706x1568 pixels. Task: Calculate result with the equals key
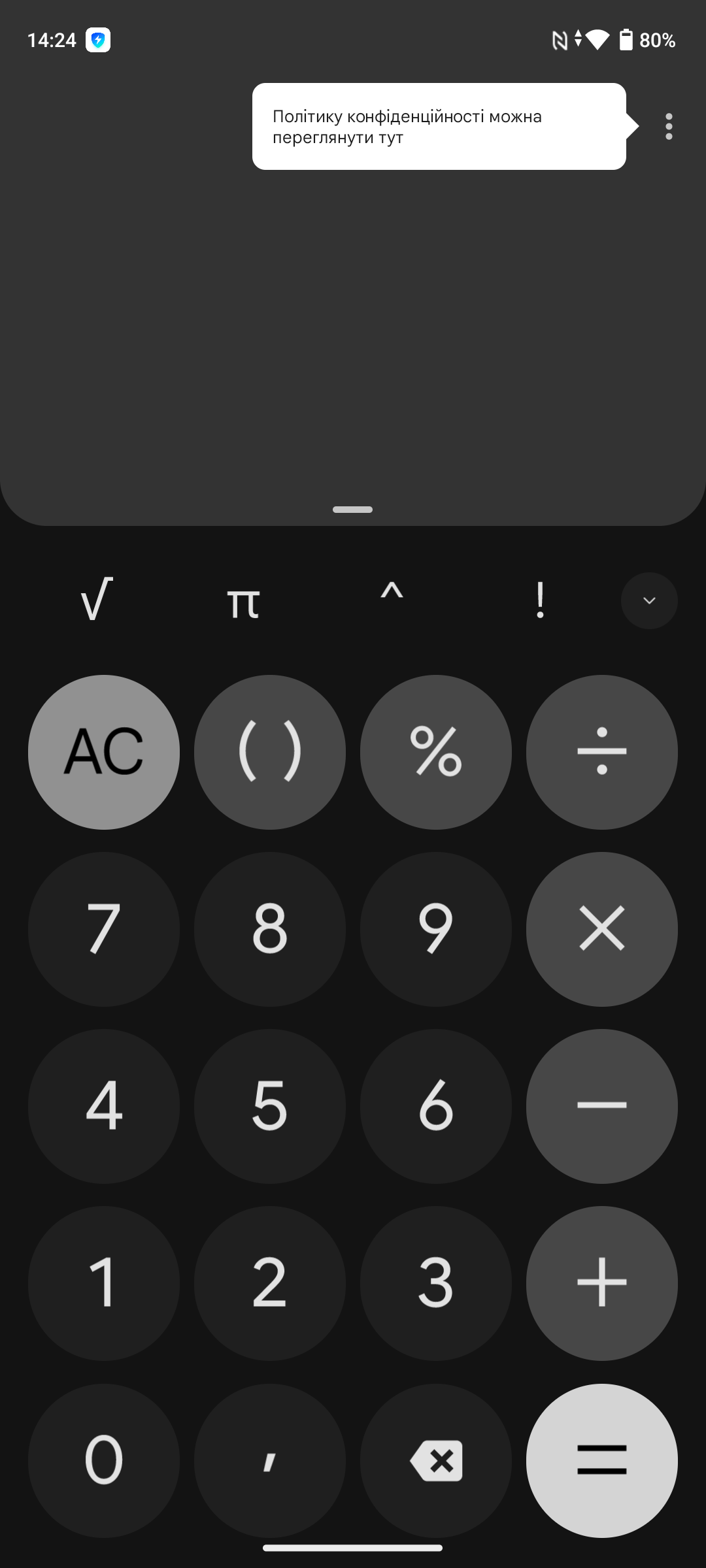(601, 1460)
